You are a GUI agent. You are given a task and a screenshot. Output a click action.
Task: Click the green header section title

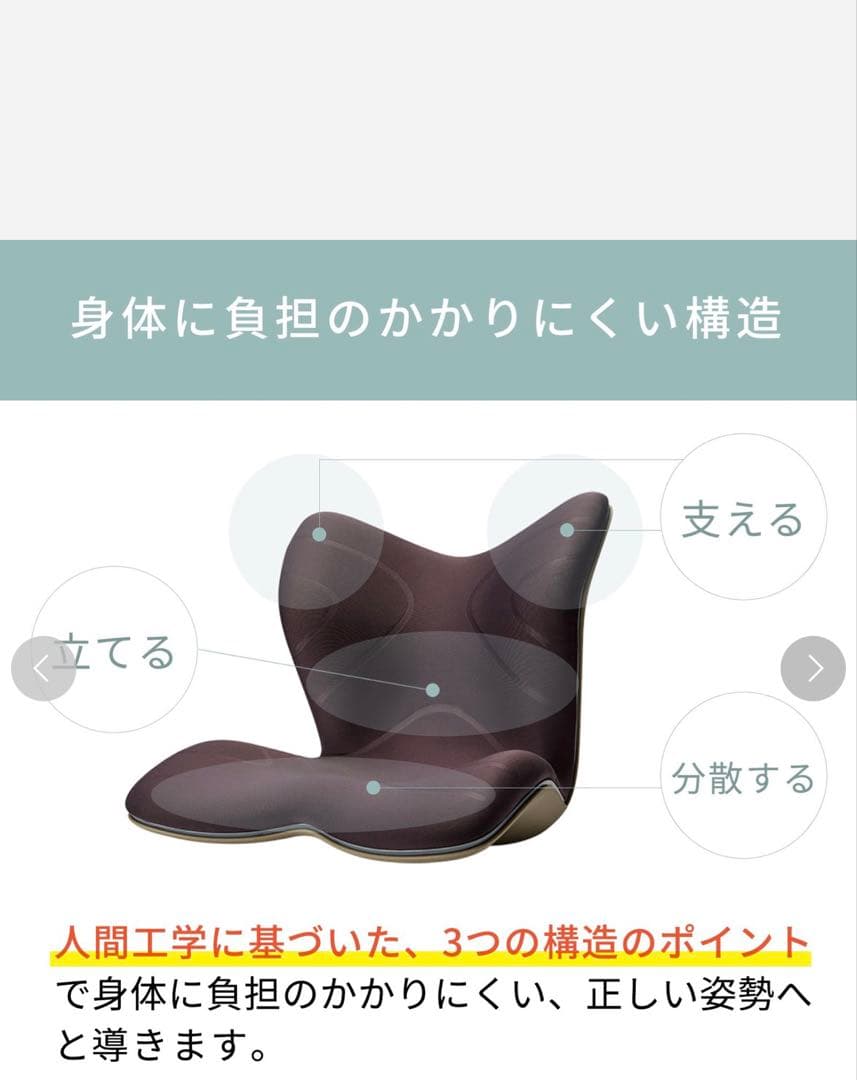428,315
